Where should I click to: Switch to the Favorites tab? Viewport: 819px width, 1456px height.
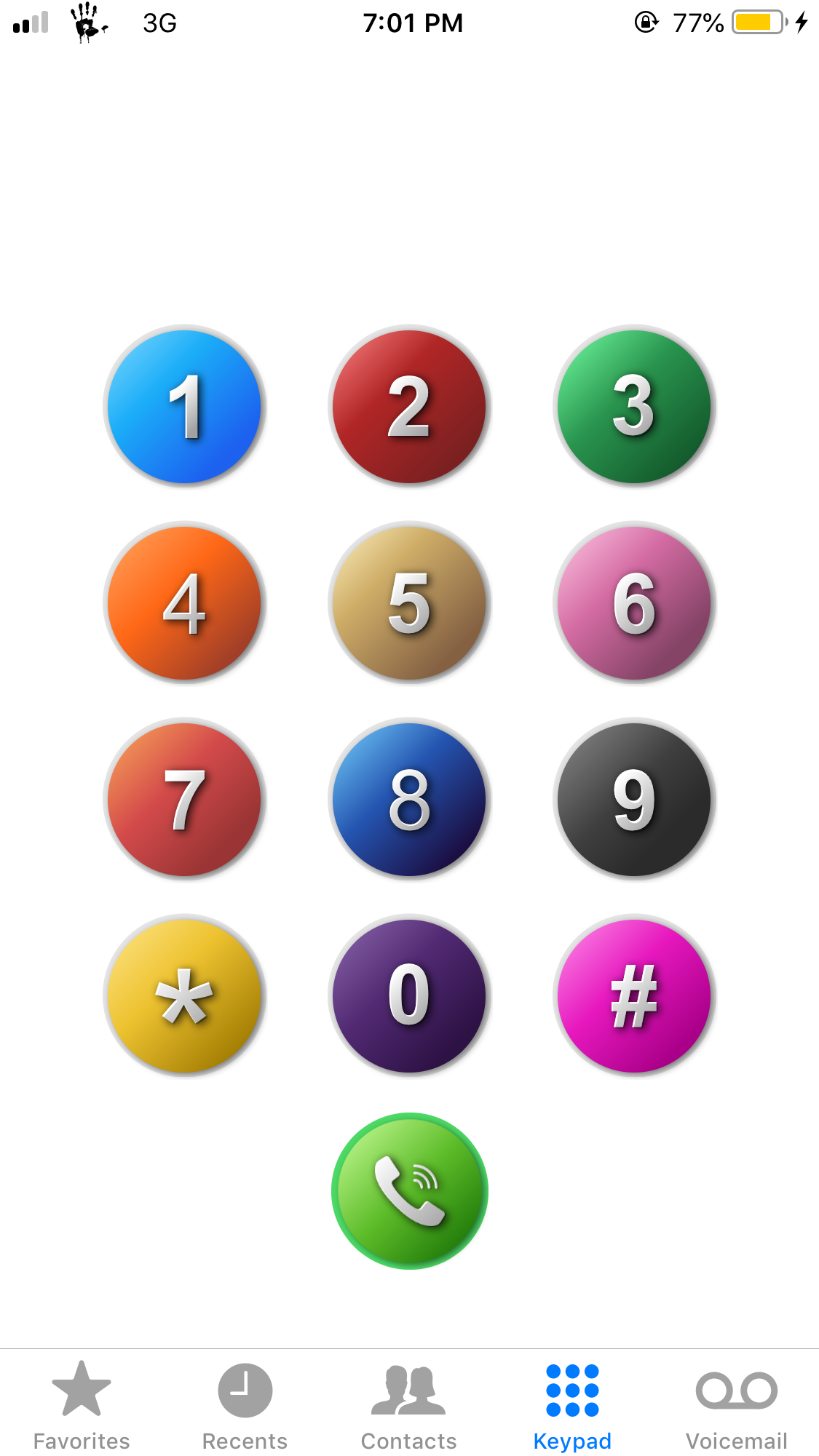82,1406
